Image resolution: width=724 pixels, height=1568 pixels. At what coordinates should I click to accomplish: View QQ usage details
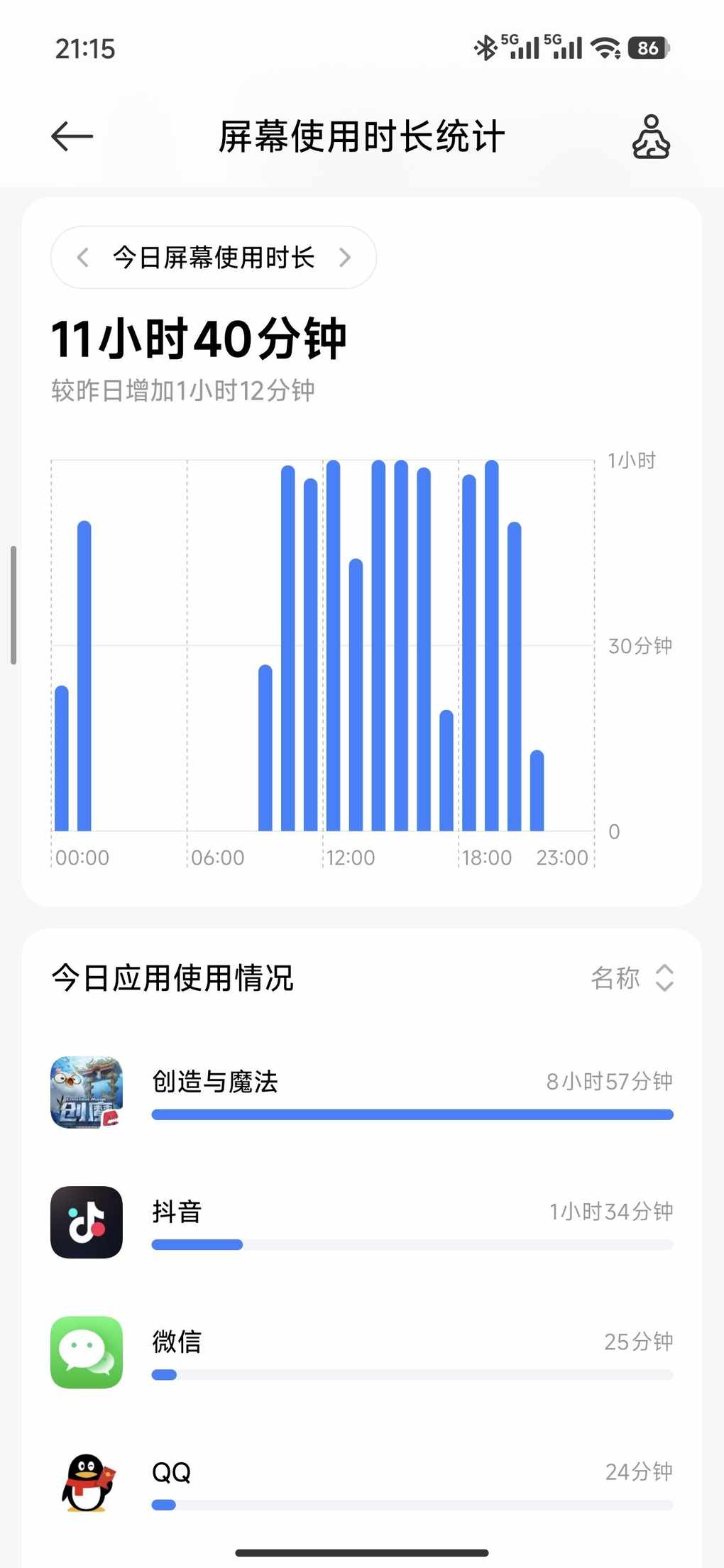(362, 1482)
